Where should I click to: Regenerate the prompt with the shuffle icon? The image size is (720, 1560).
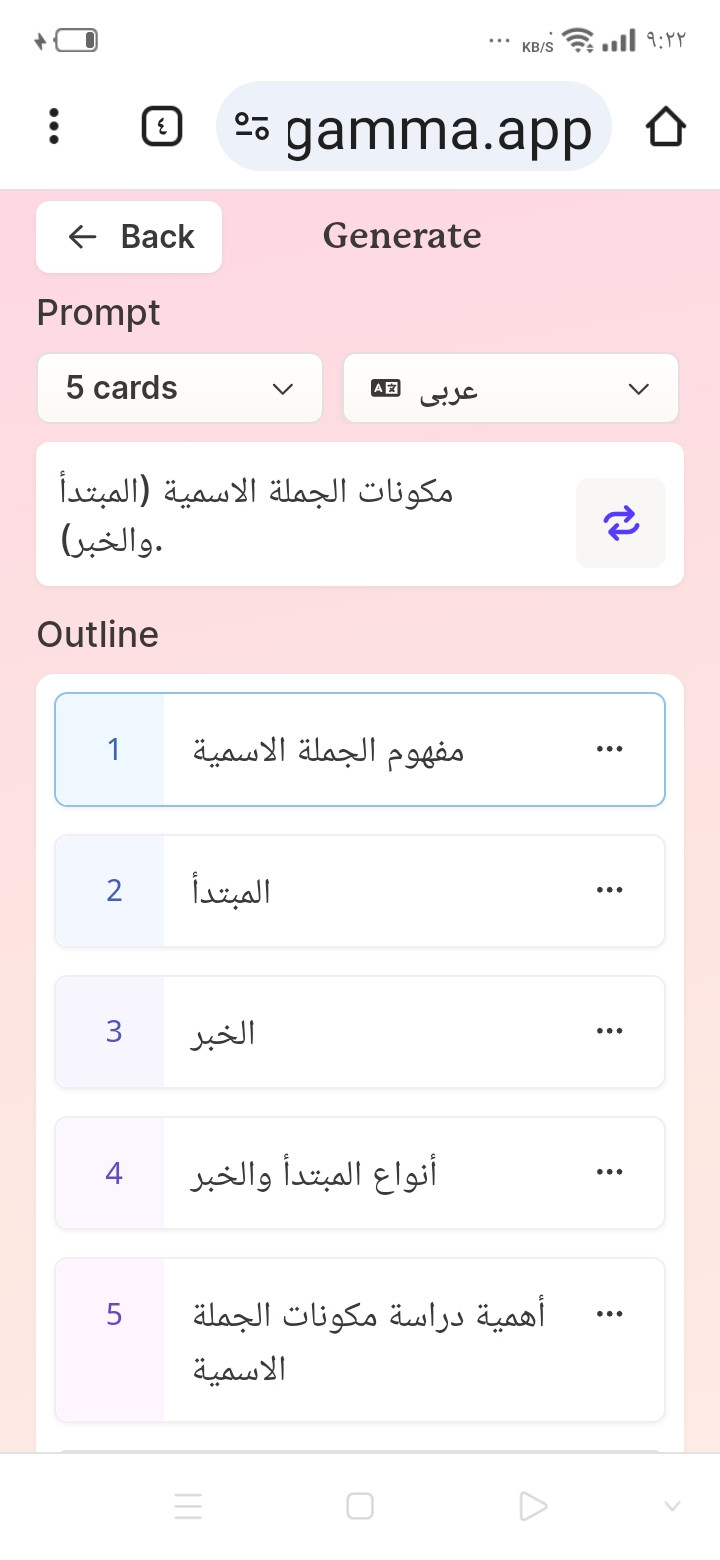pos(621,523)
